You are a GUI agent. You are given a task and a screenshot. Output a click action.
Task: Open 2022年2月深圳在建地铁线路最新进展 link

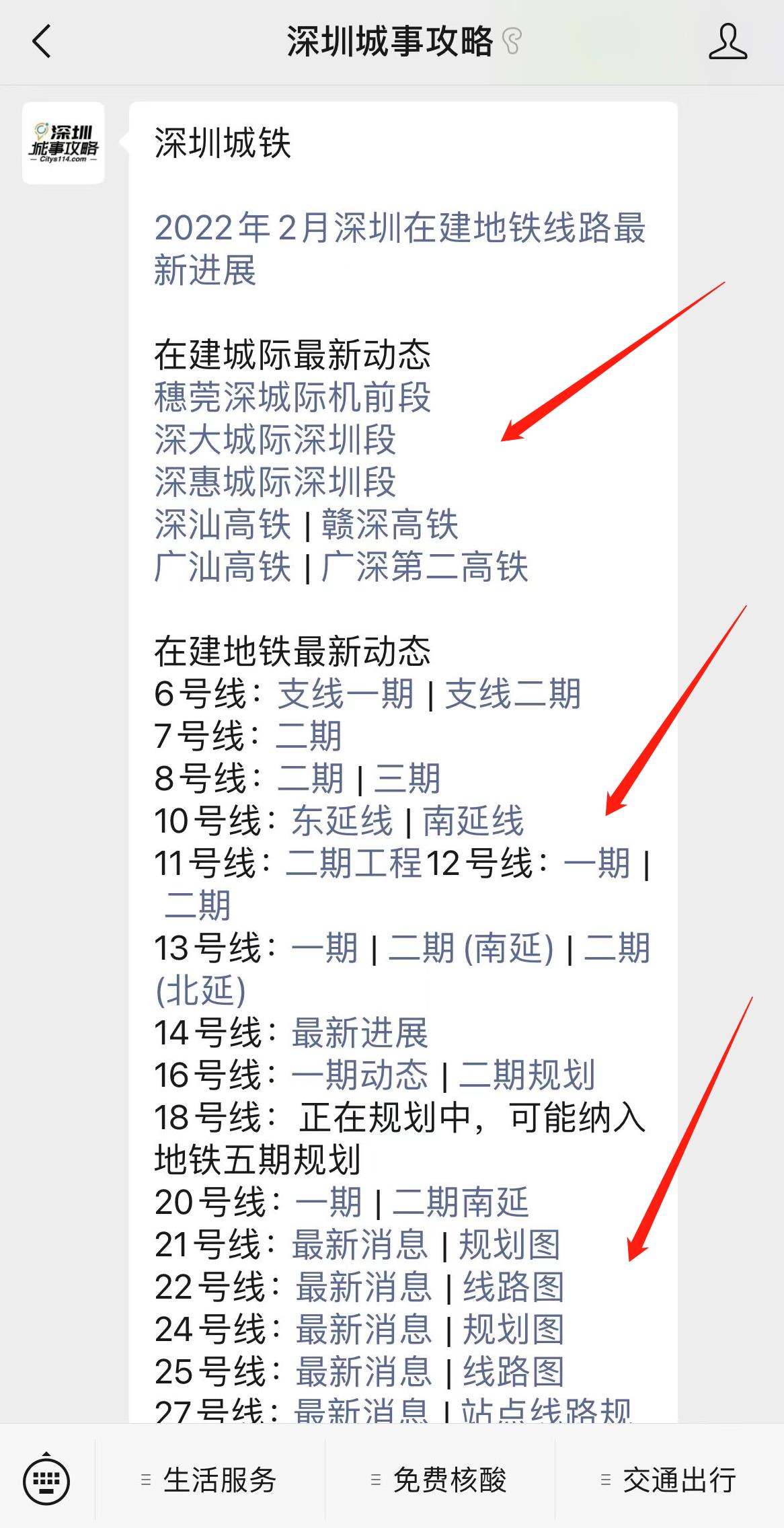[x=400, y=249]
